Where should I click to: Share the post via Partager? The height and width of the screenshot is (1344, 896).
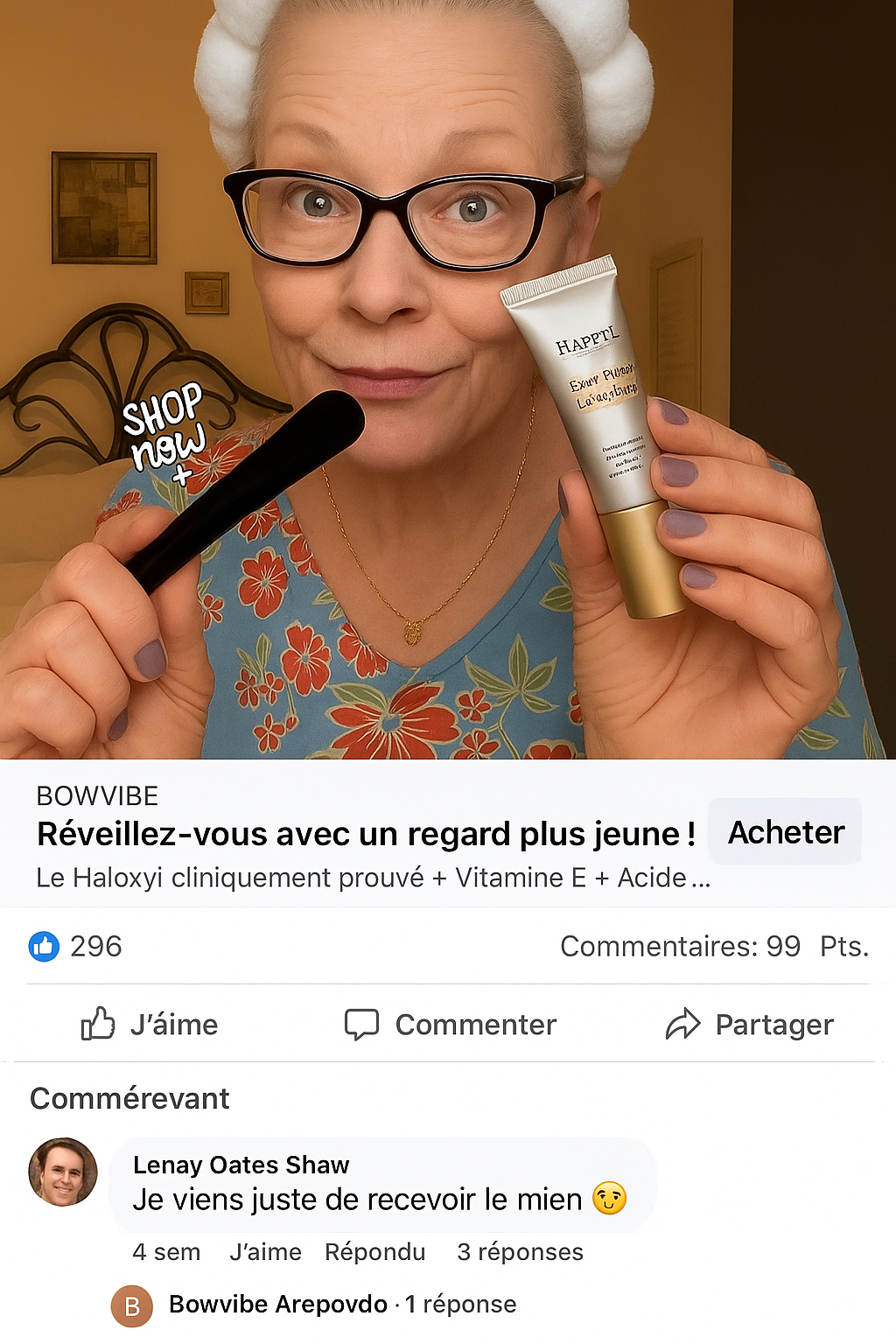[x=750, y=1024]
